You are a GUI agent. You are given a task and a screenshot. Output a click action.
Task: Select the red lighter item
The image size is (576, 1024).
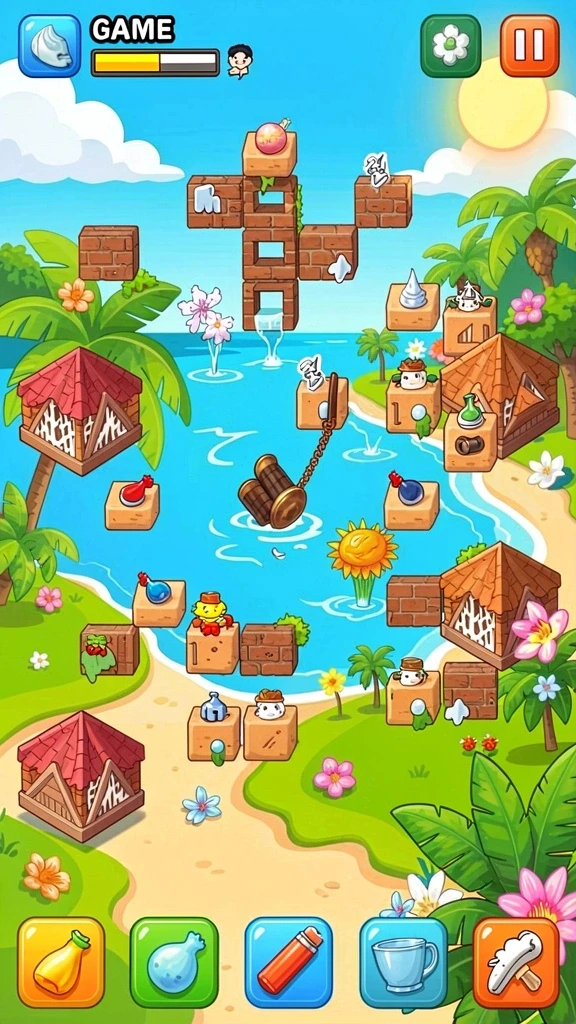click(289, 962)
